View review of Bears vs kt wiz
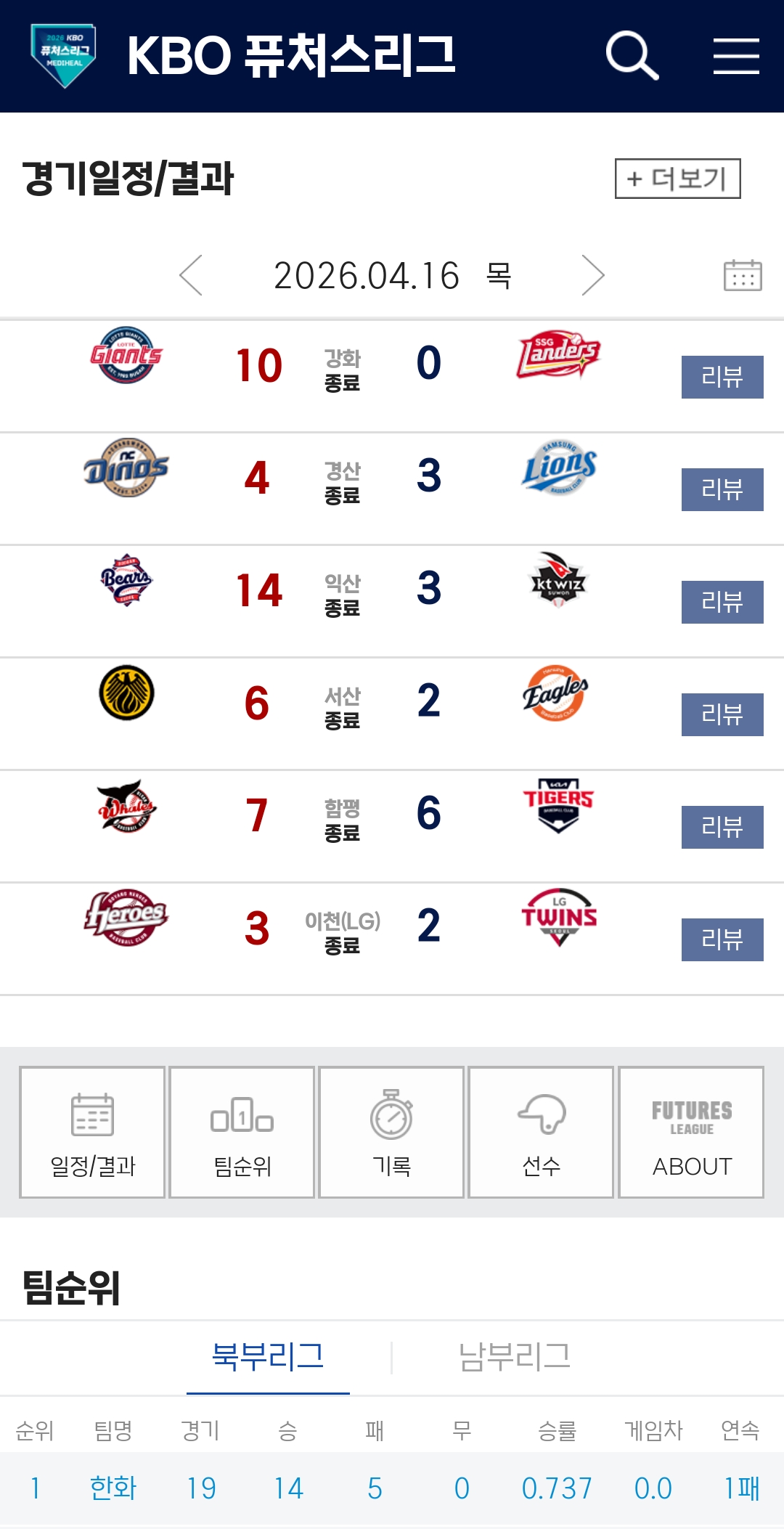 pyautogui.click(x=722, y=602)
